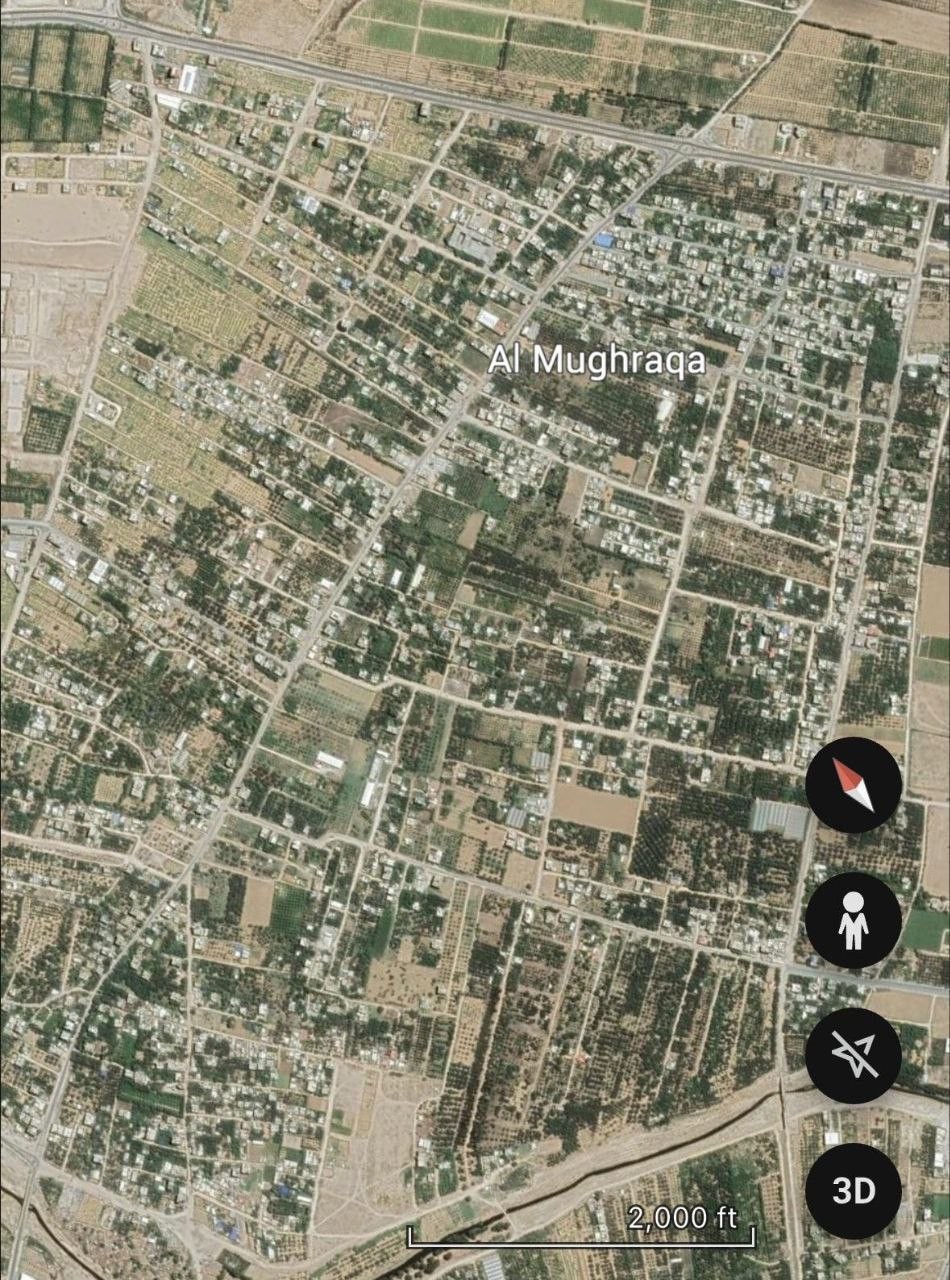
Task: Activate the Street View pegman
Action: point(853,920)
